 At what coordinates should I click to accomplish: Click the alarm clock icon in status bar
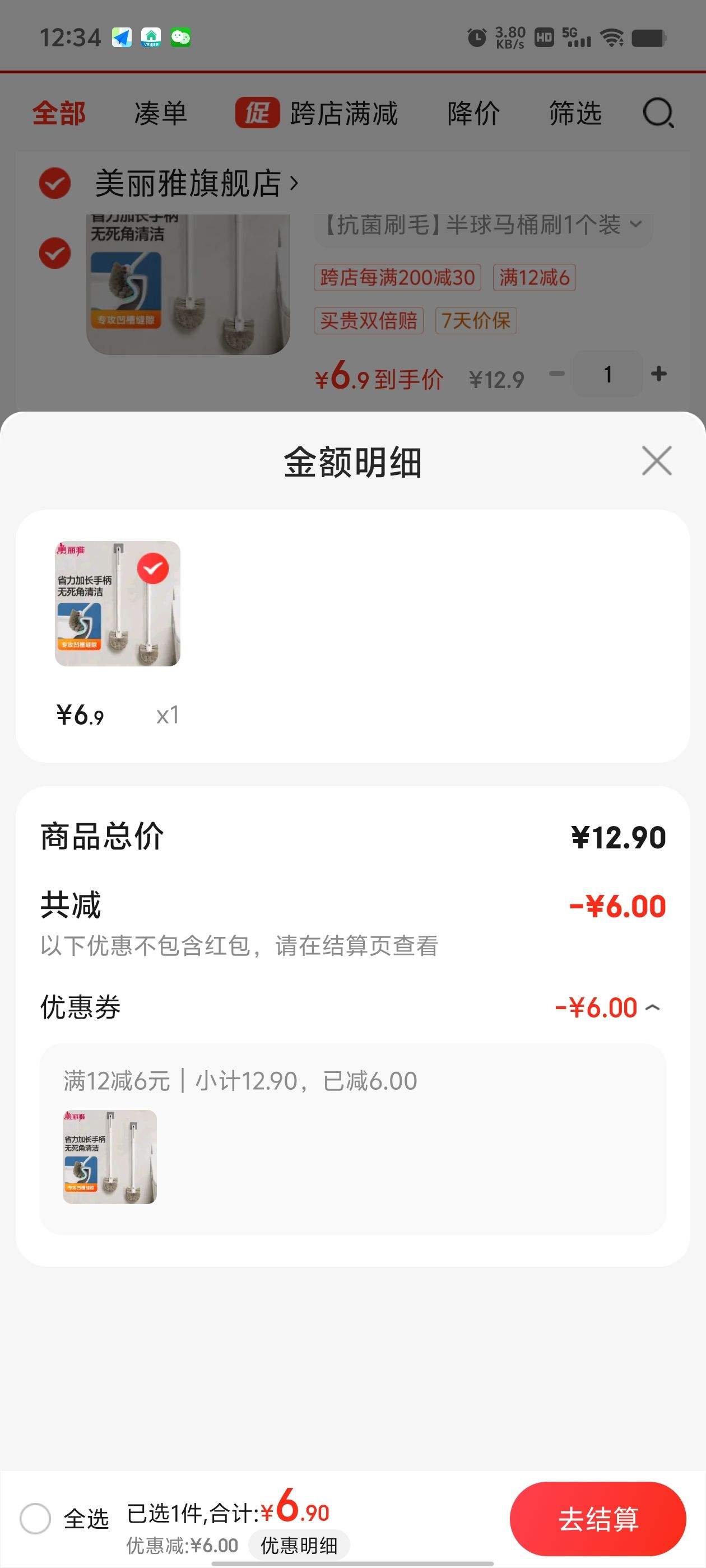click(x=477, y=37)
